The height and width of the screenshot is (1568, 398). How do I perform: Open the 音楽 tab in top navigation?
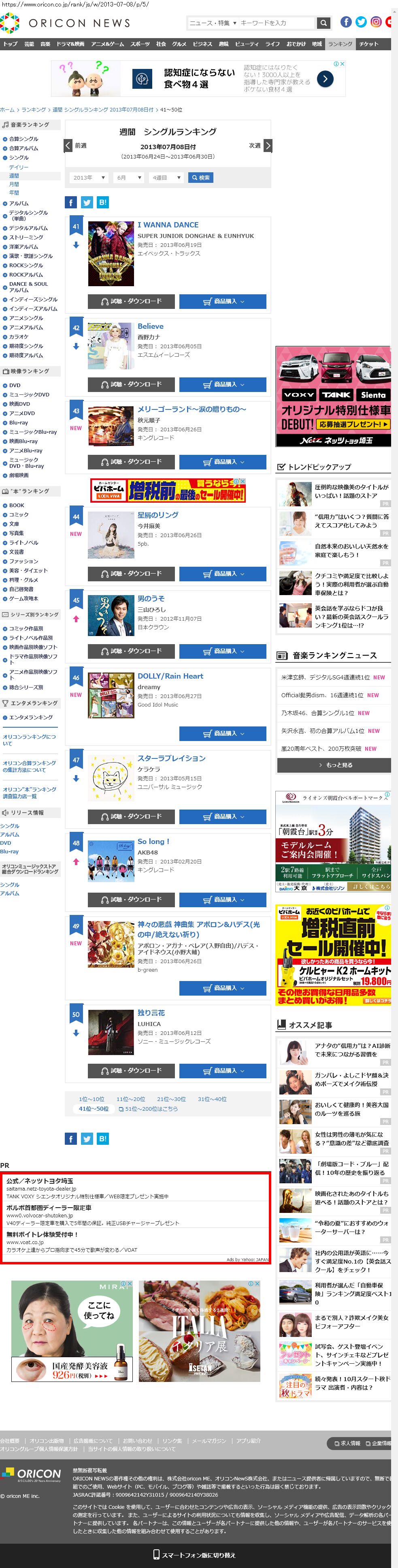(x=45, y=45)
